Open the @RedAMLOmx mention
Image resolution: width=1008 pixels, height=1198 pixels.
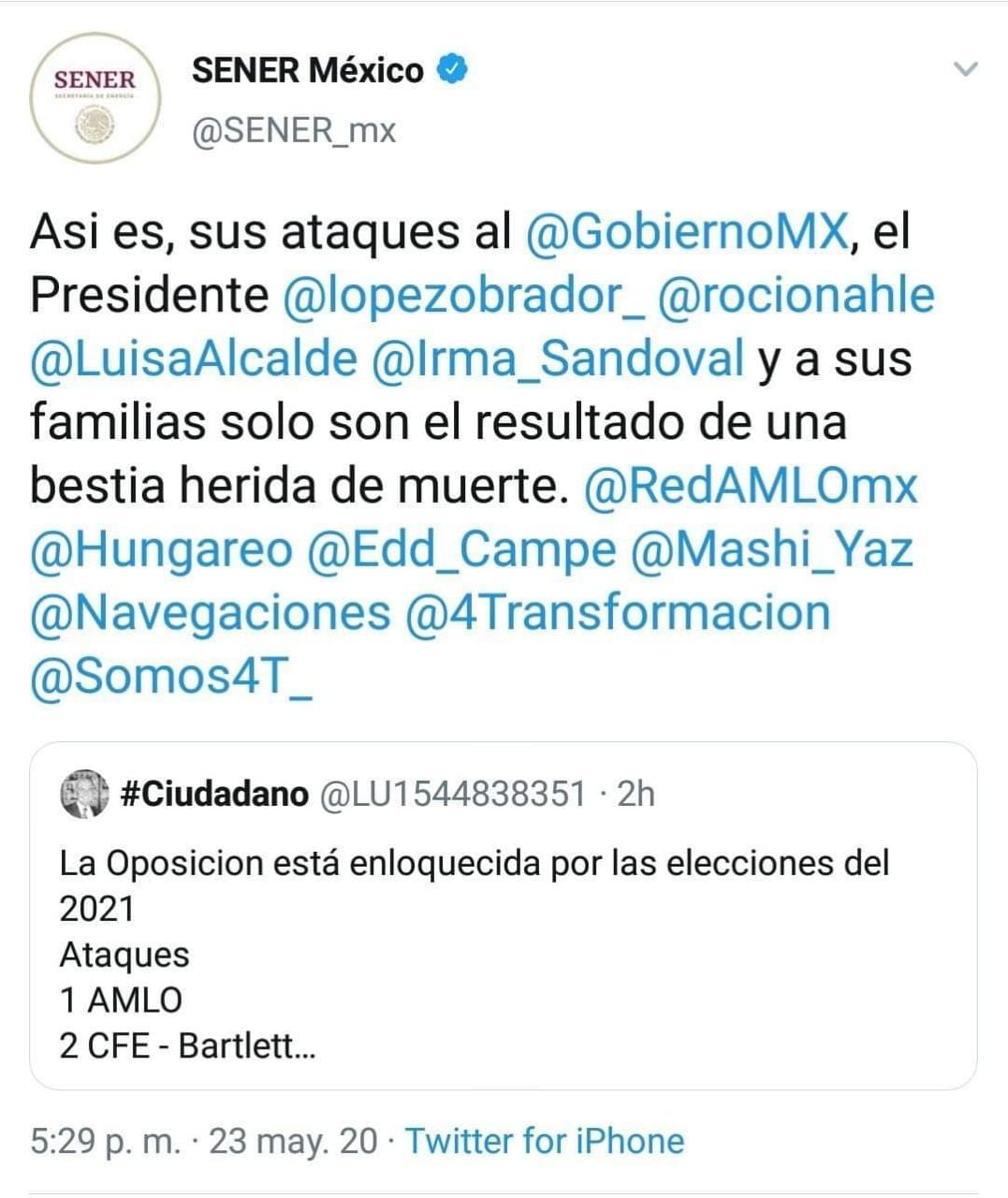click(x=751, y=486)
